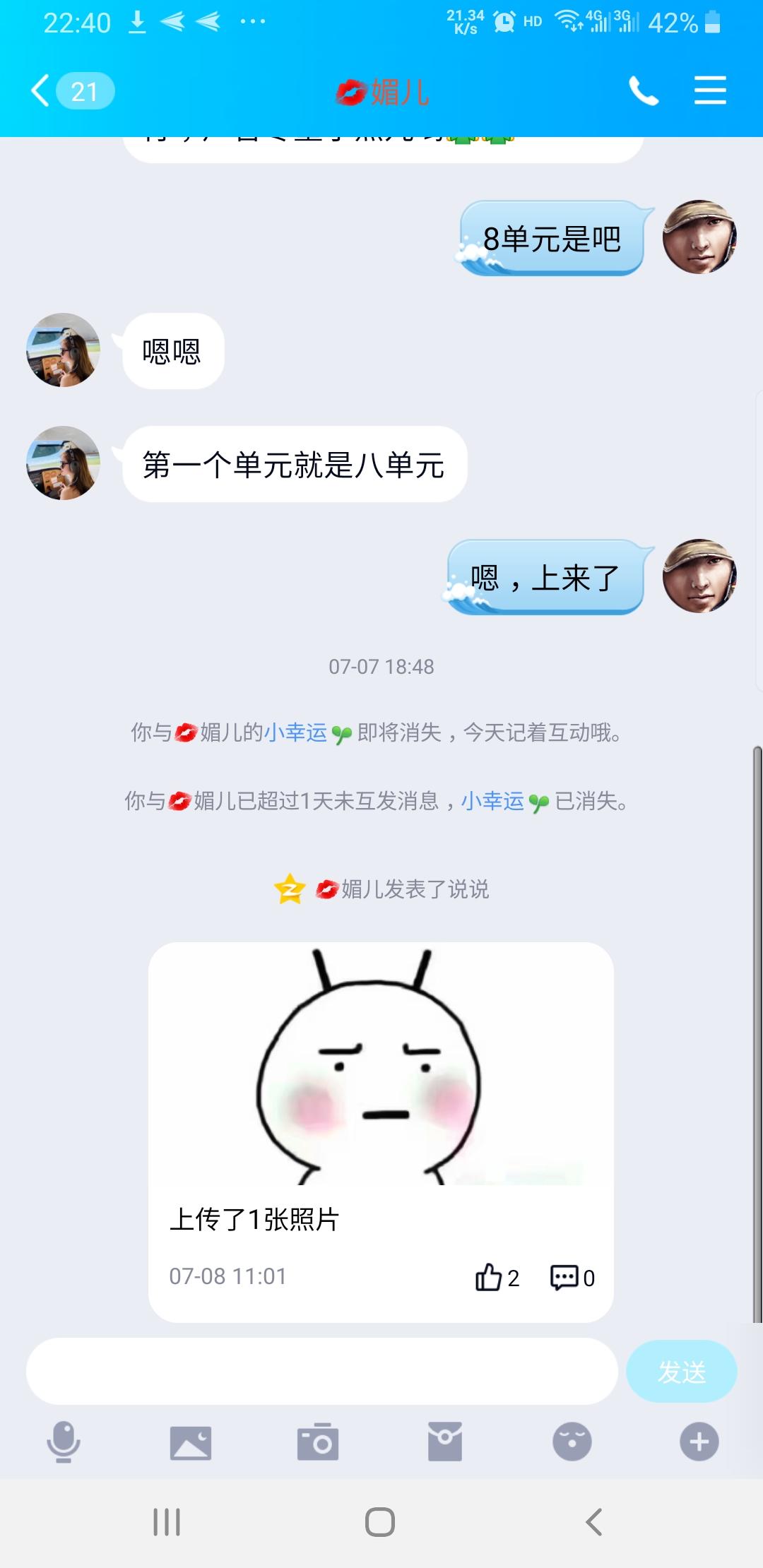This screenshot has width=763, height=1568.
Task: Focus the message input field
Action: [321, 1372]
